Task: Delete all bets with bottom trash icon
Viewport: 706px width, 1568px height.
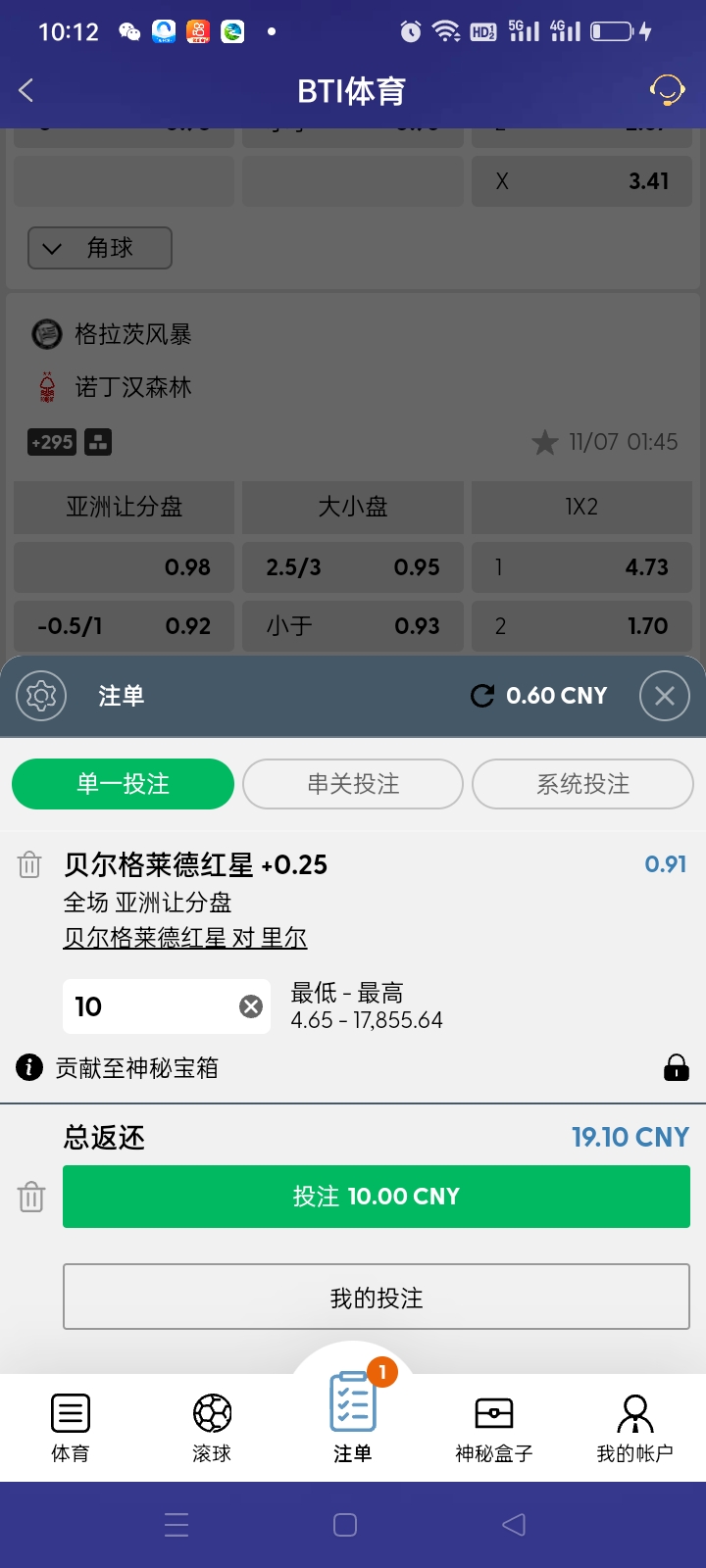Action: [31, 1197]
